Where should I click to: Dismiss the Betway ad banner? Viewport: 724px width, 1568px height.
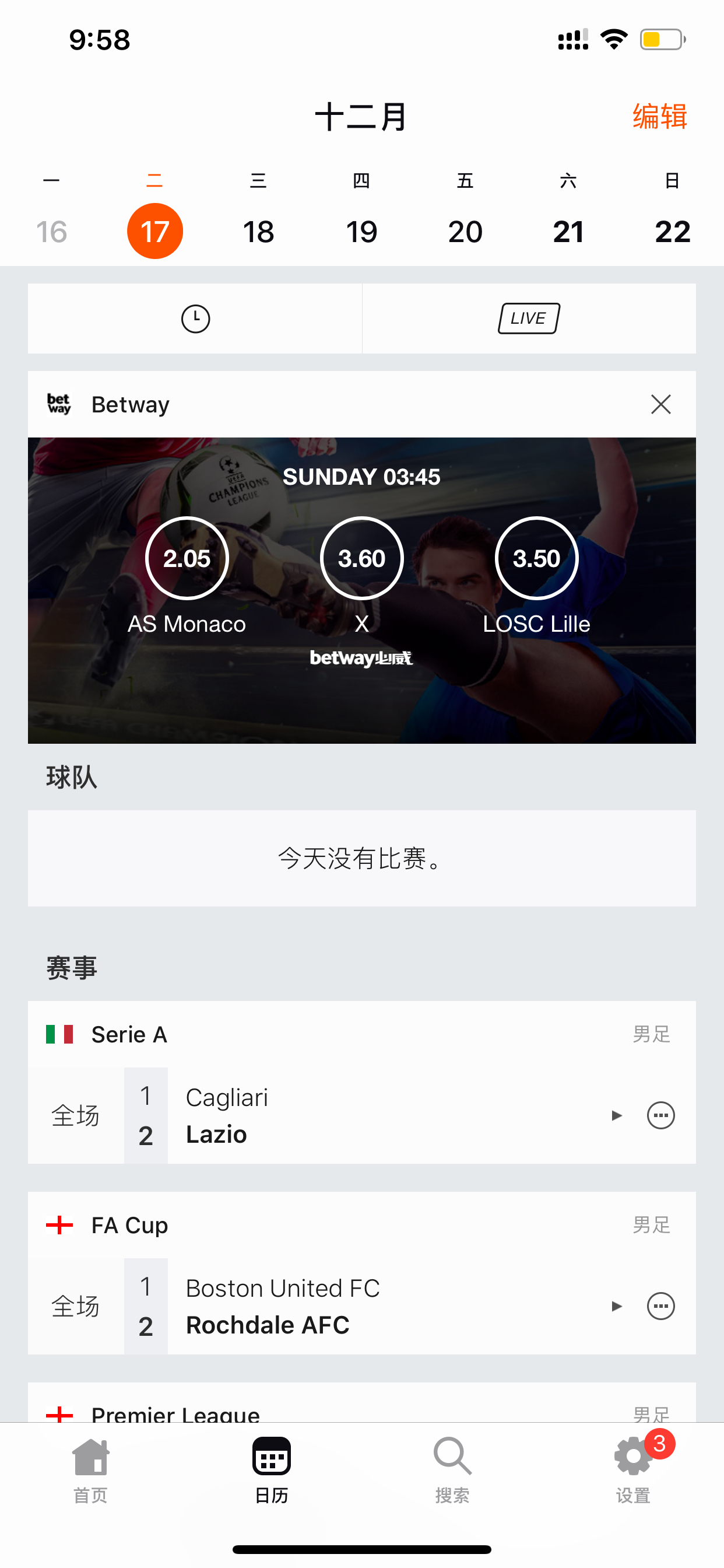[x=660, y=404]
